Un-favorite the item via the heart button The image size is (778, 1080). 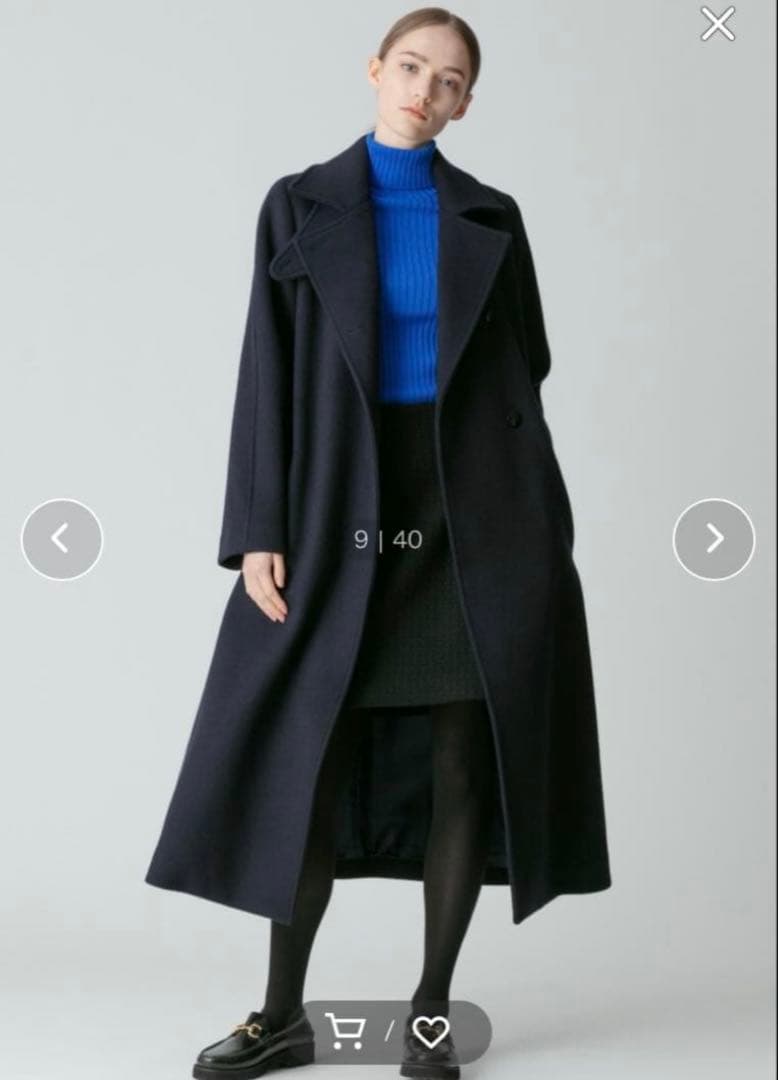432,1032
